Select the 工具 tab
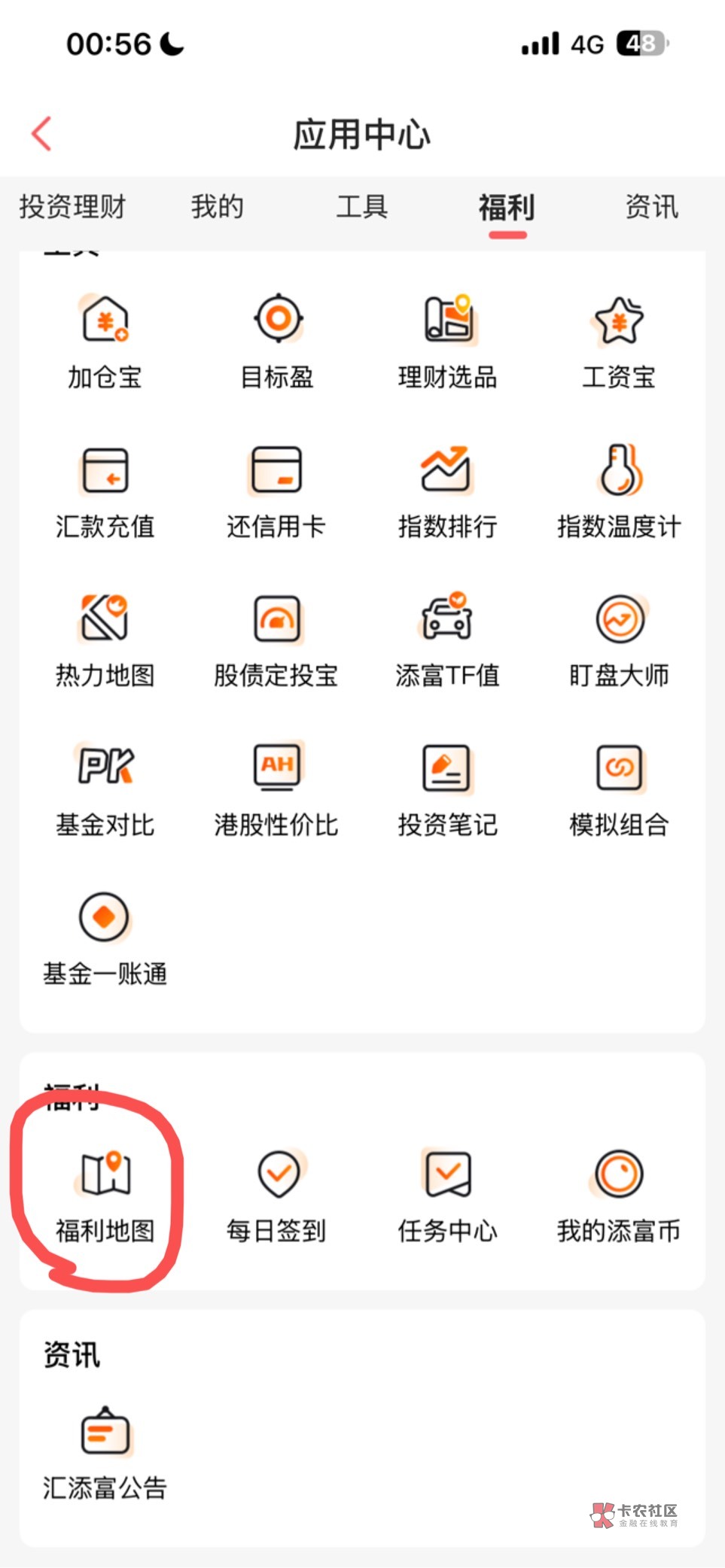 pyautogui.click(x=362, y=206)
